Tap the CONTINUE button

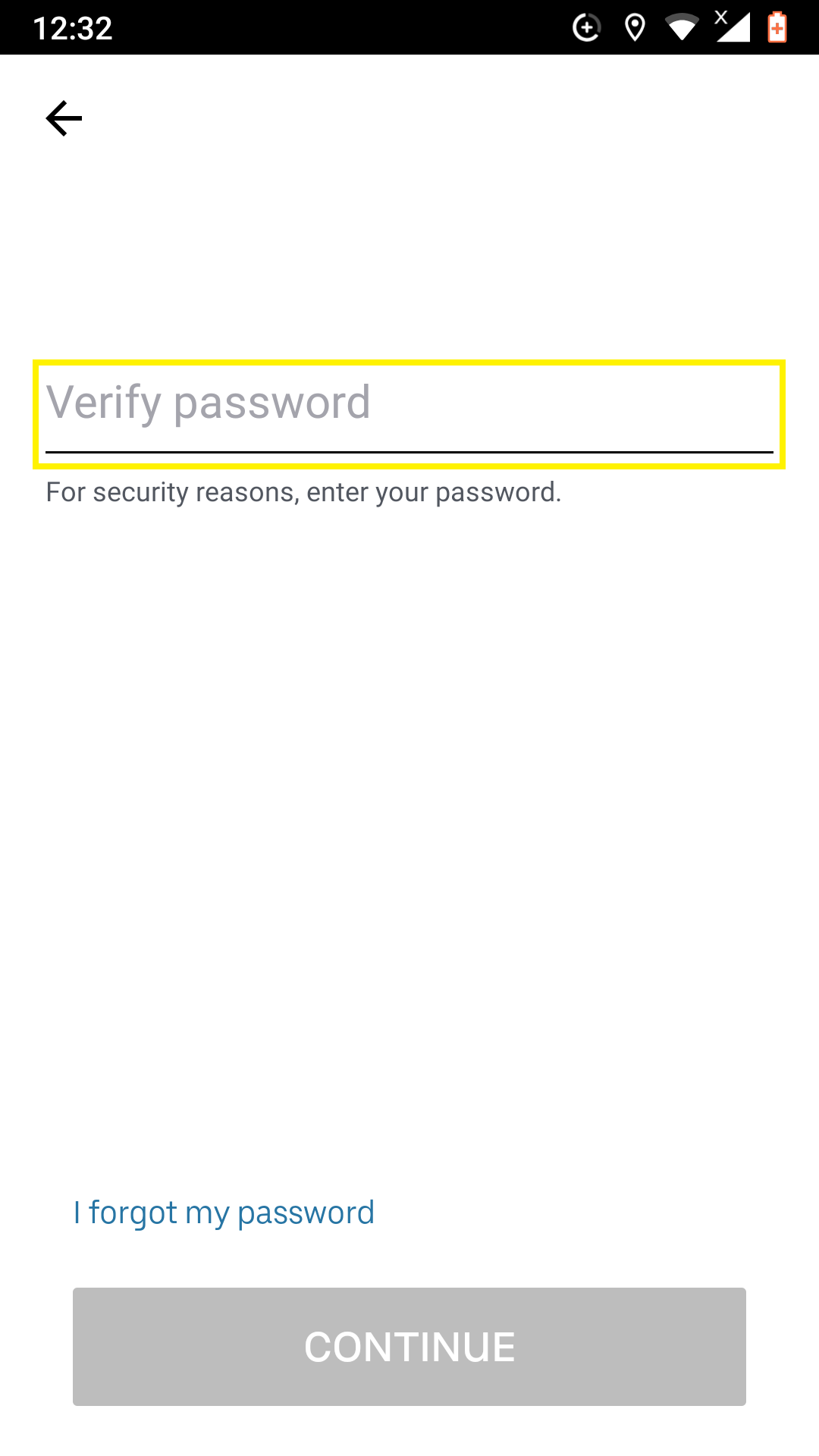tap(409, 1347)
